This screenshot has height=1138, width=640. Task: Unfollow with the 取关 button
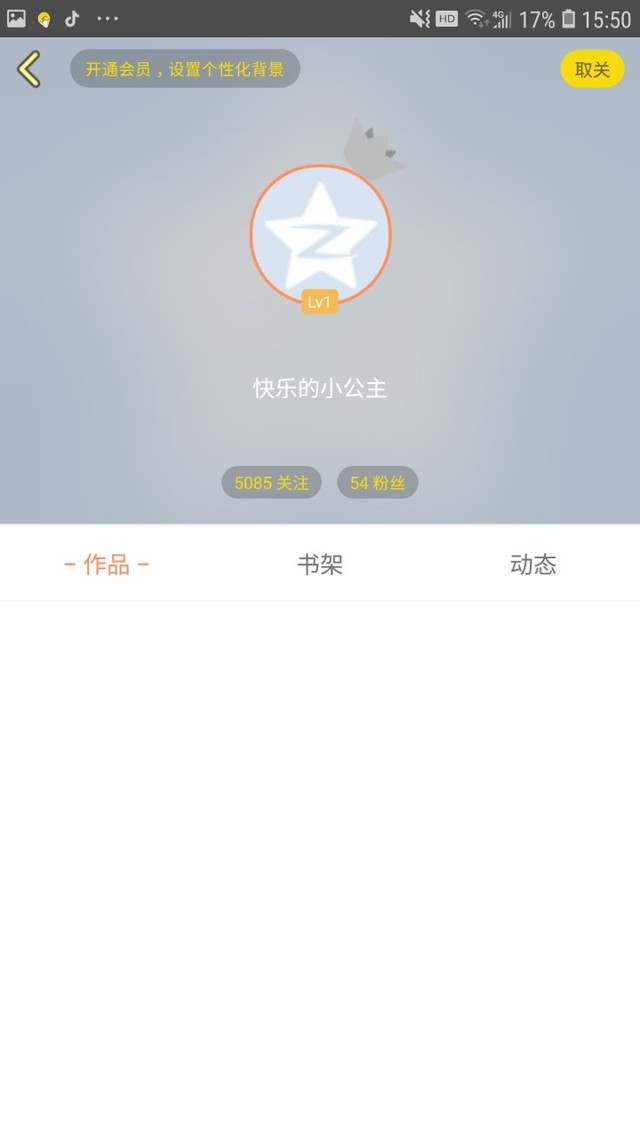[x=592, y=70]
